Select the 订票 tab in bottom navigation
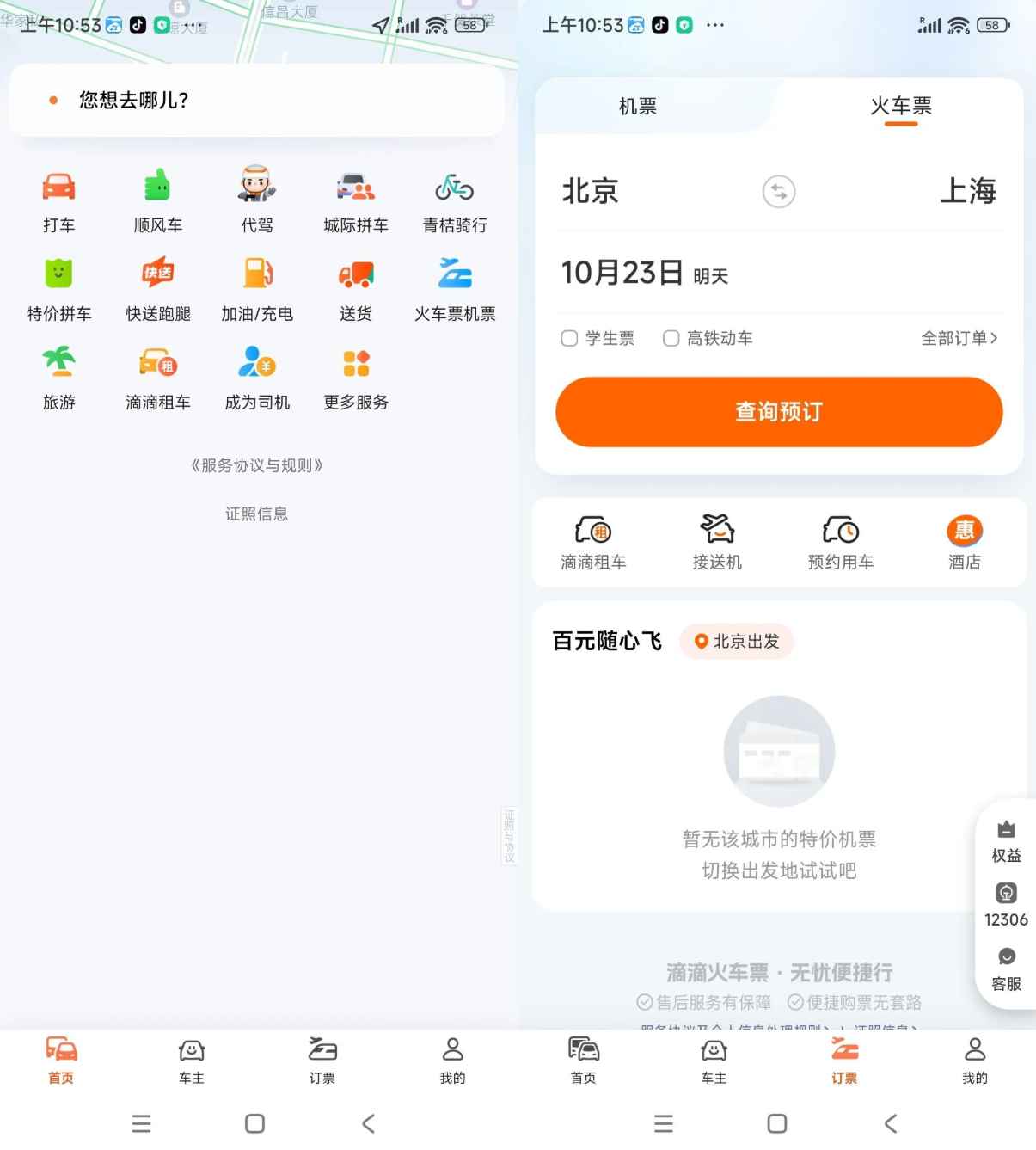The height and width of the screenshot is (1150, 1036). click(x=843, y=1061)
